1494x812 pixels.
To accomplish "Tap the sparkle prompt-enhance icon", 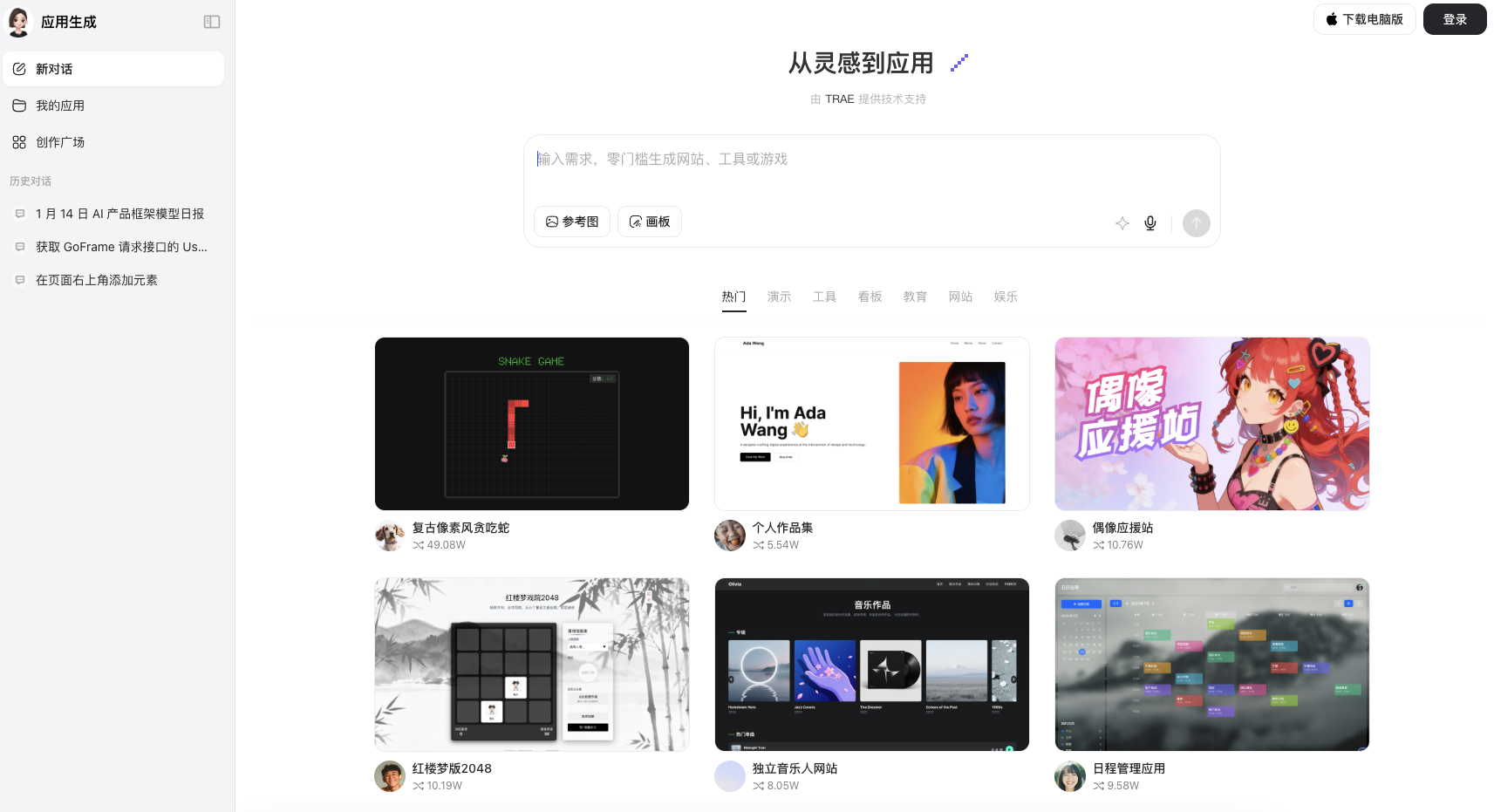I will [1122, 223].
